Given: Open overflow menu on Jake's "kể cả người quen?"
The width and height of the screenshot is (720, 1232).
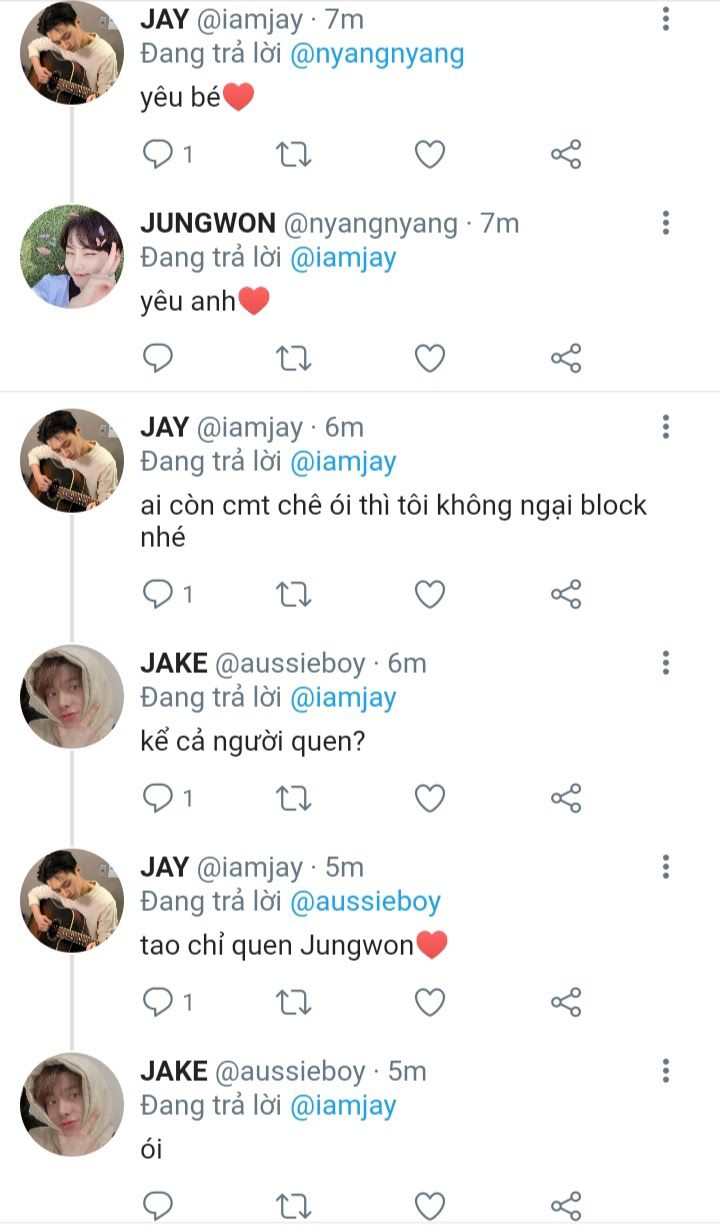Looking at the screenshot, I should (666, 663).
